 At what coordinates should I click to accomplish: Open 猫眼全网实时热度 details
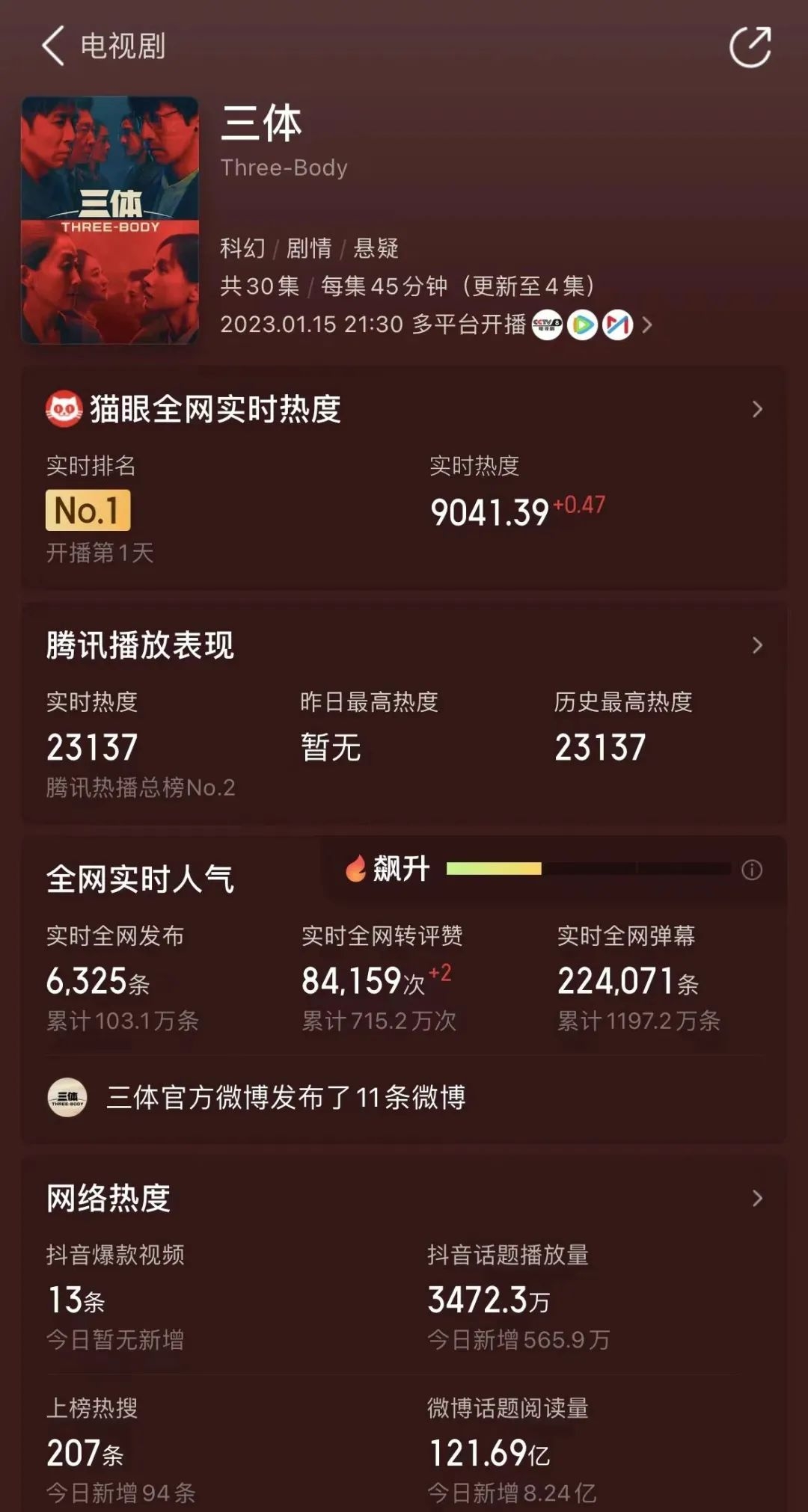756,409
